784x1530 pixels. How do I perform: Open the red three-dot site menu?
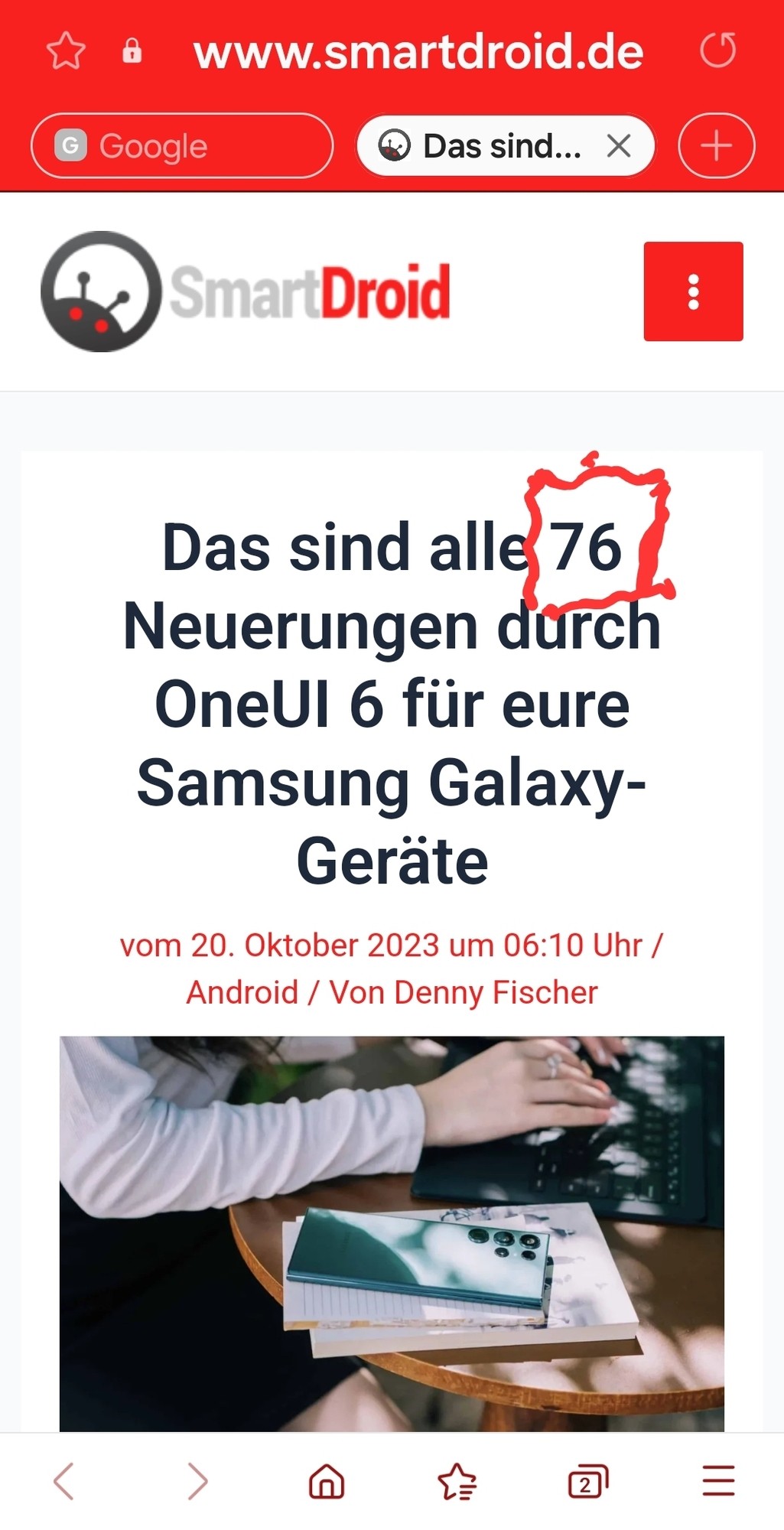(x=693, y=291)
